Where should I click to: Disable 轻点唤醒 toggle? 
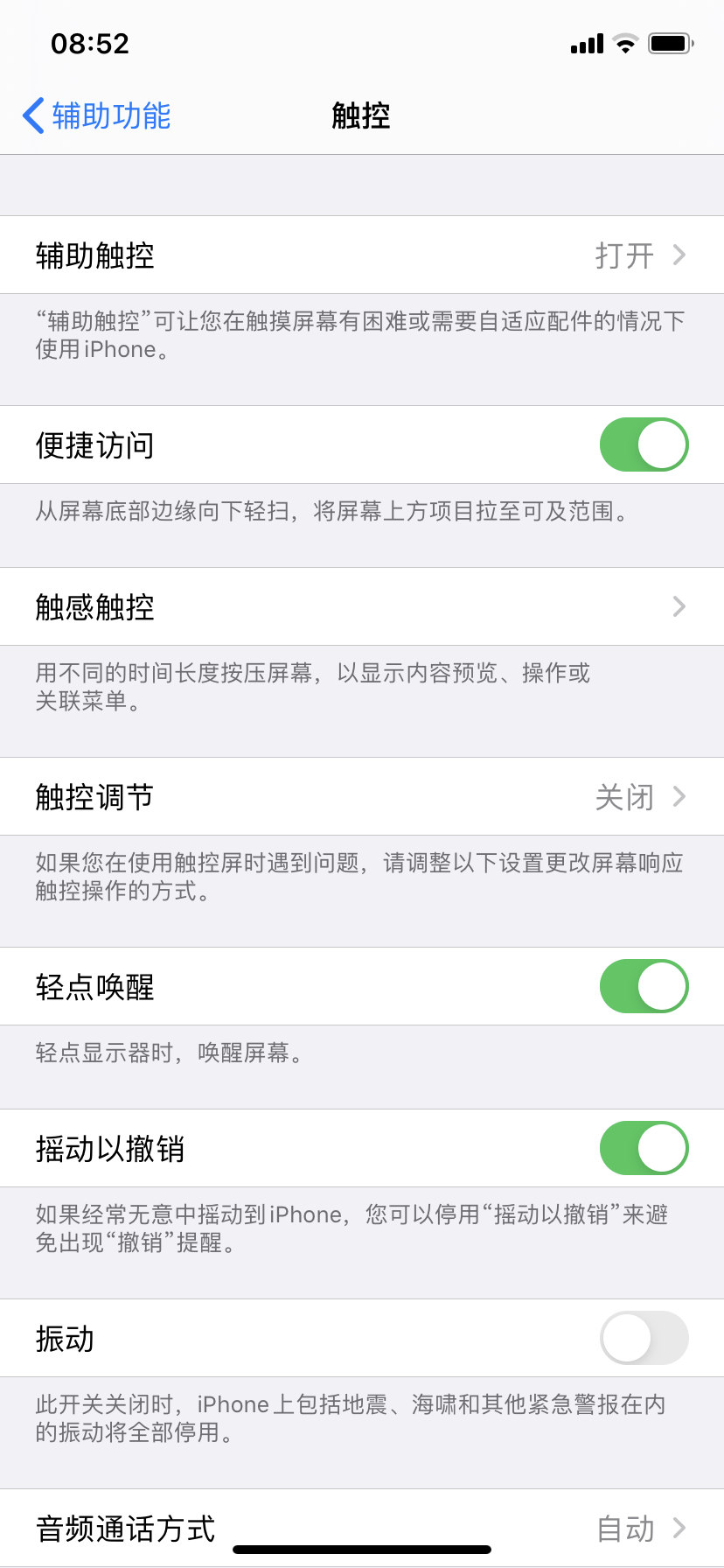(x=644, y=986)
